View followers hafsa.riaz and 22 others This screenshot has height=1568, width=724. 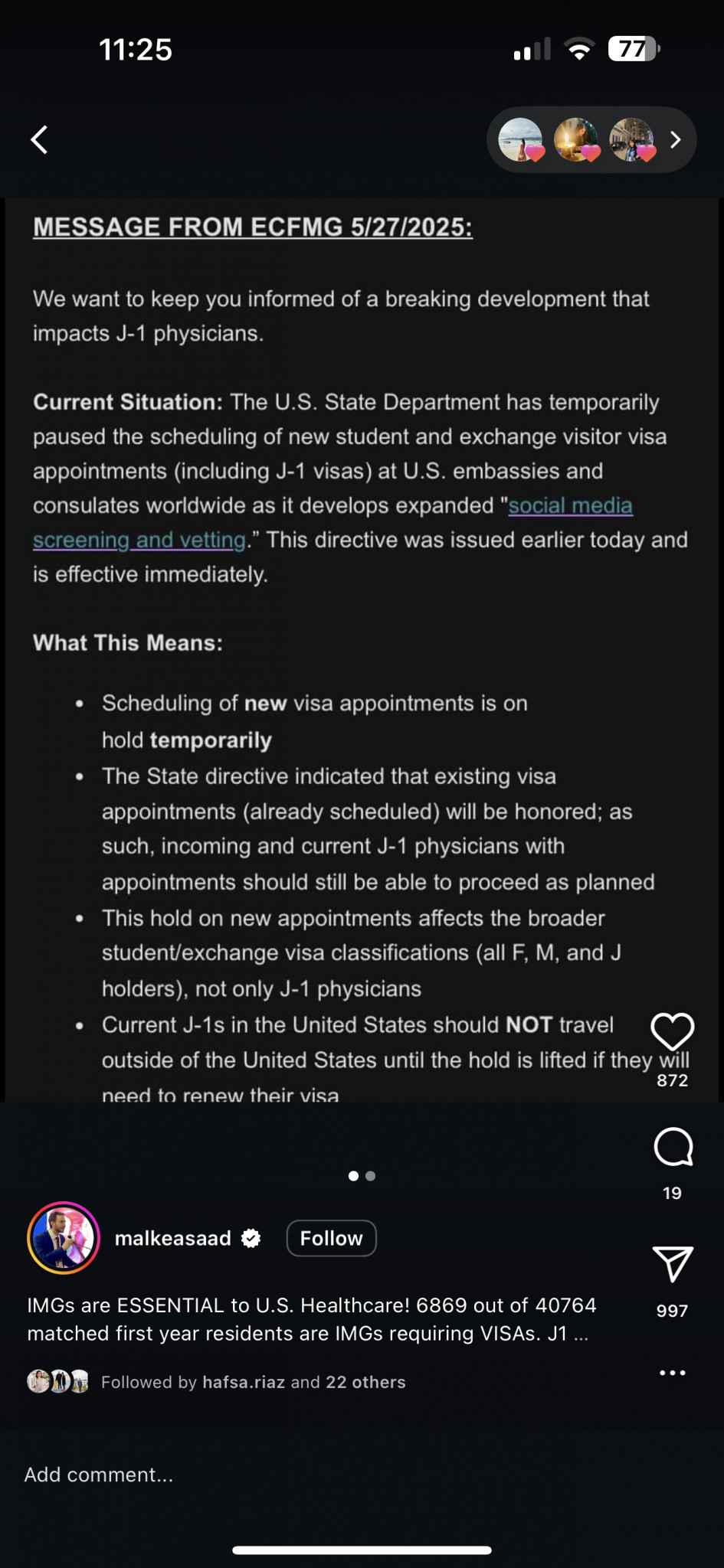tap(254, 1382)
